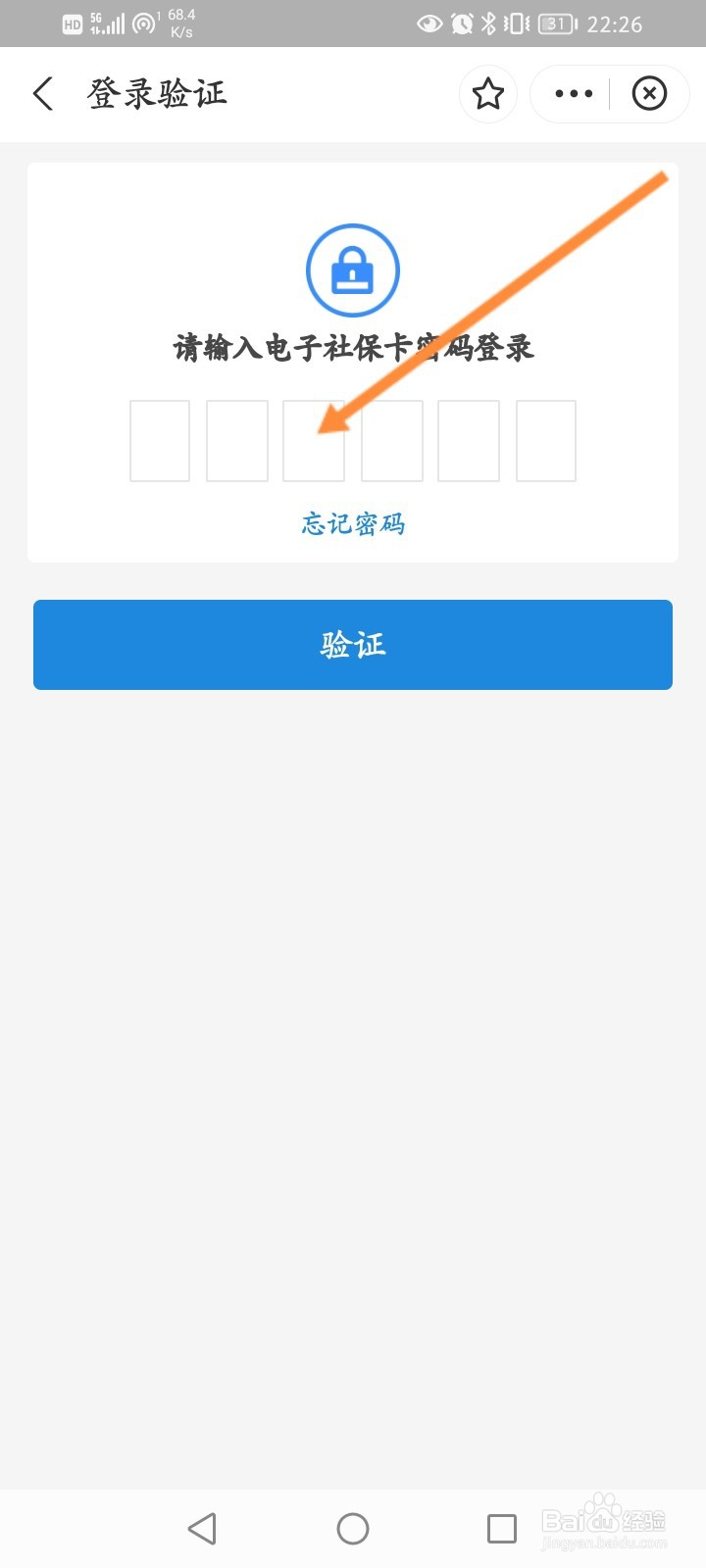Tap the Bluetooth icon in the status bar
Image resolution: width=706 pixels, height=1568 pixels.
pos(489,23)
